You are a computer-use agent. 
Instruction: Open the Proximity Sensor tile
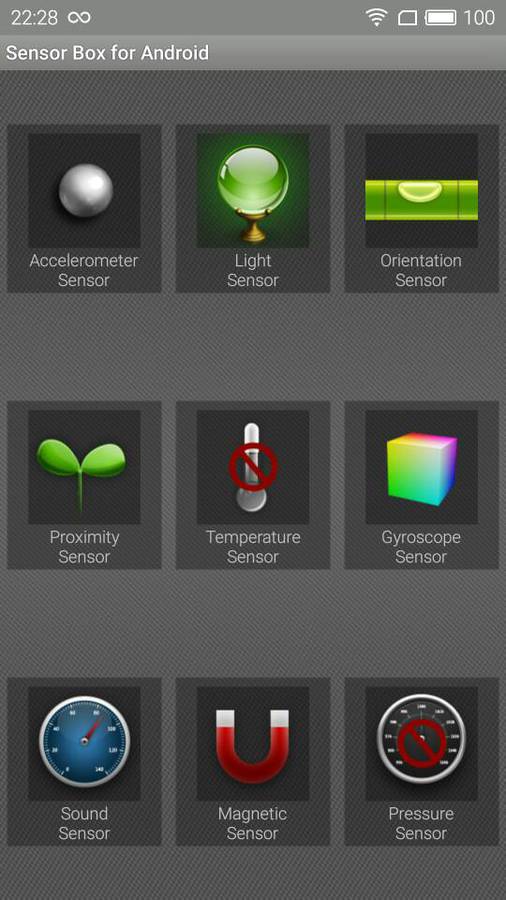pyautogui.click(x=84, y=485)
